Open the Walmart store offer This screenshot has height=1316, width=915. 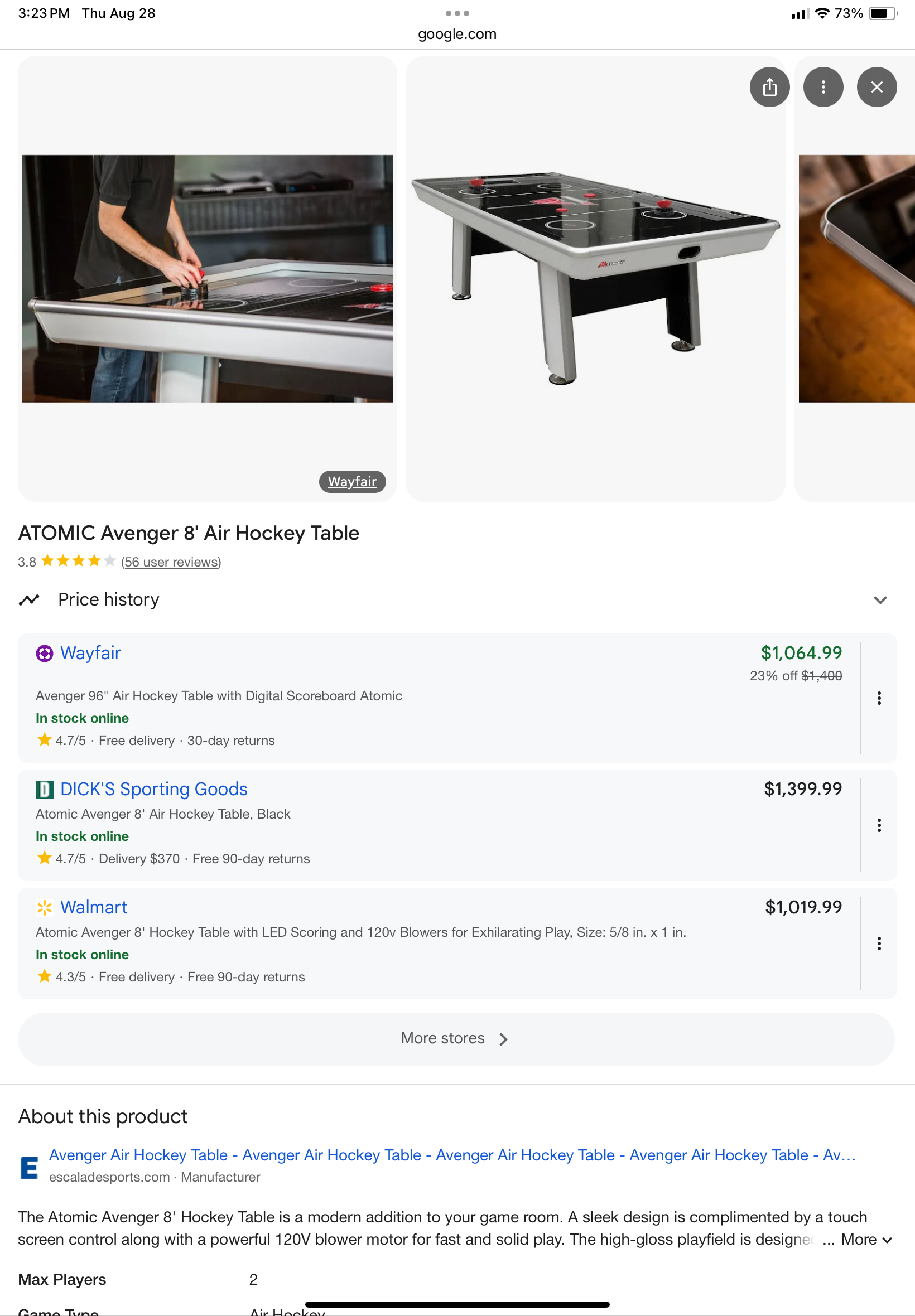(93, 907)
